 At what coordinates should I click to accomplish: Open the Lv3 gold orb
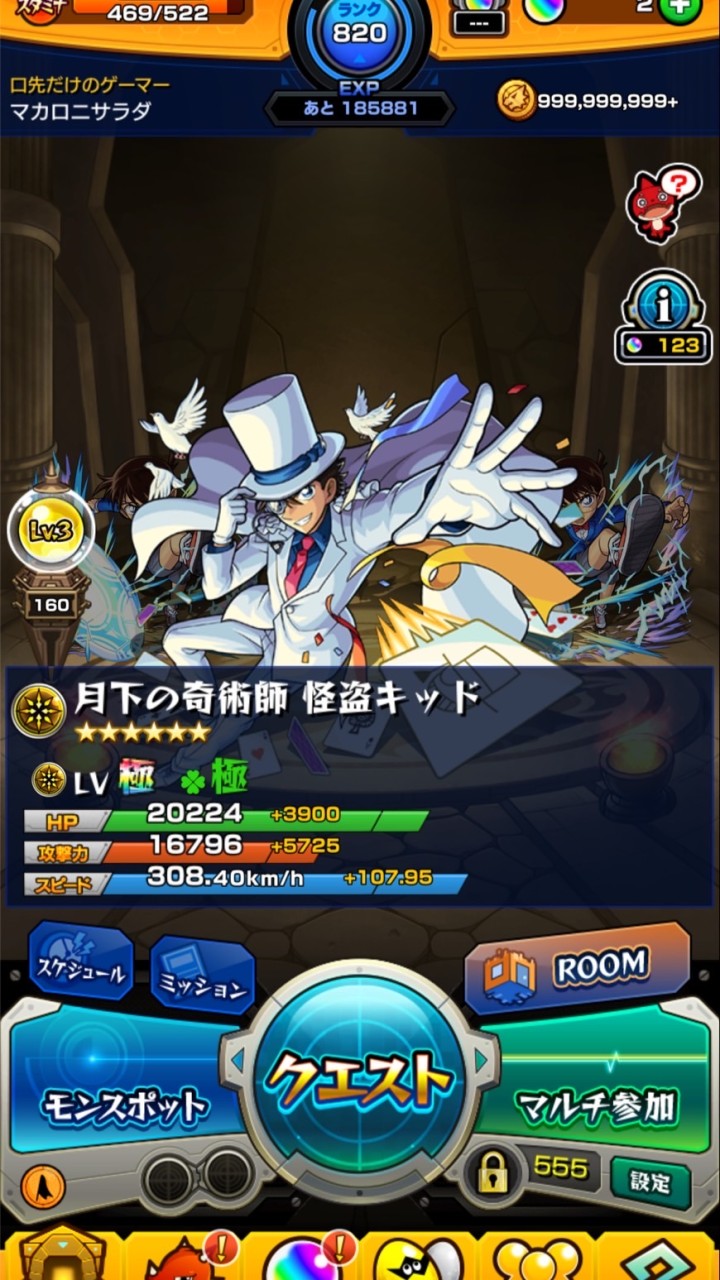tap(50, 530)
